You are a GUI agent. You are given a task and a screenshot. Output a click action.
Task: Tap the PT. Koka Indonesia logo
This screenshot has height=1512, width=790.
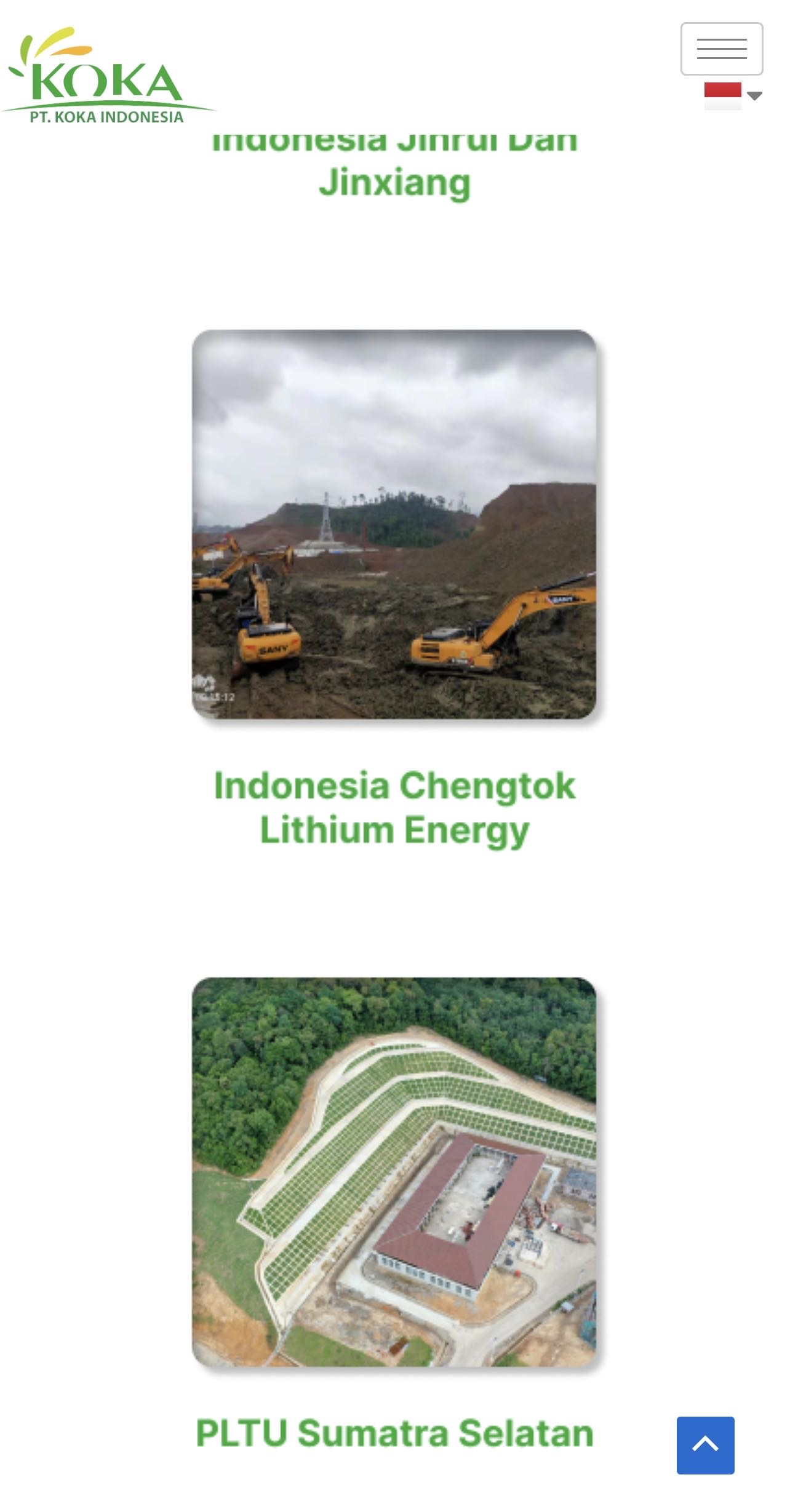tap(108, 76)
